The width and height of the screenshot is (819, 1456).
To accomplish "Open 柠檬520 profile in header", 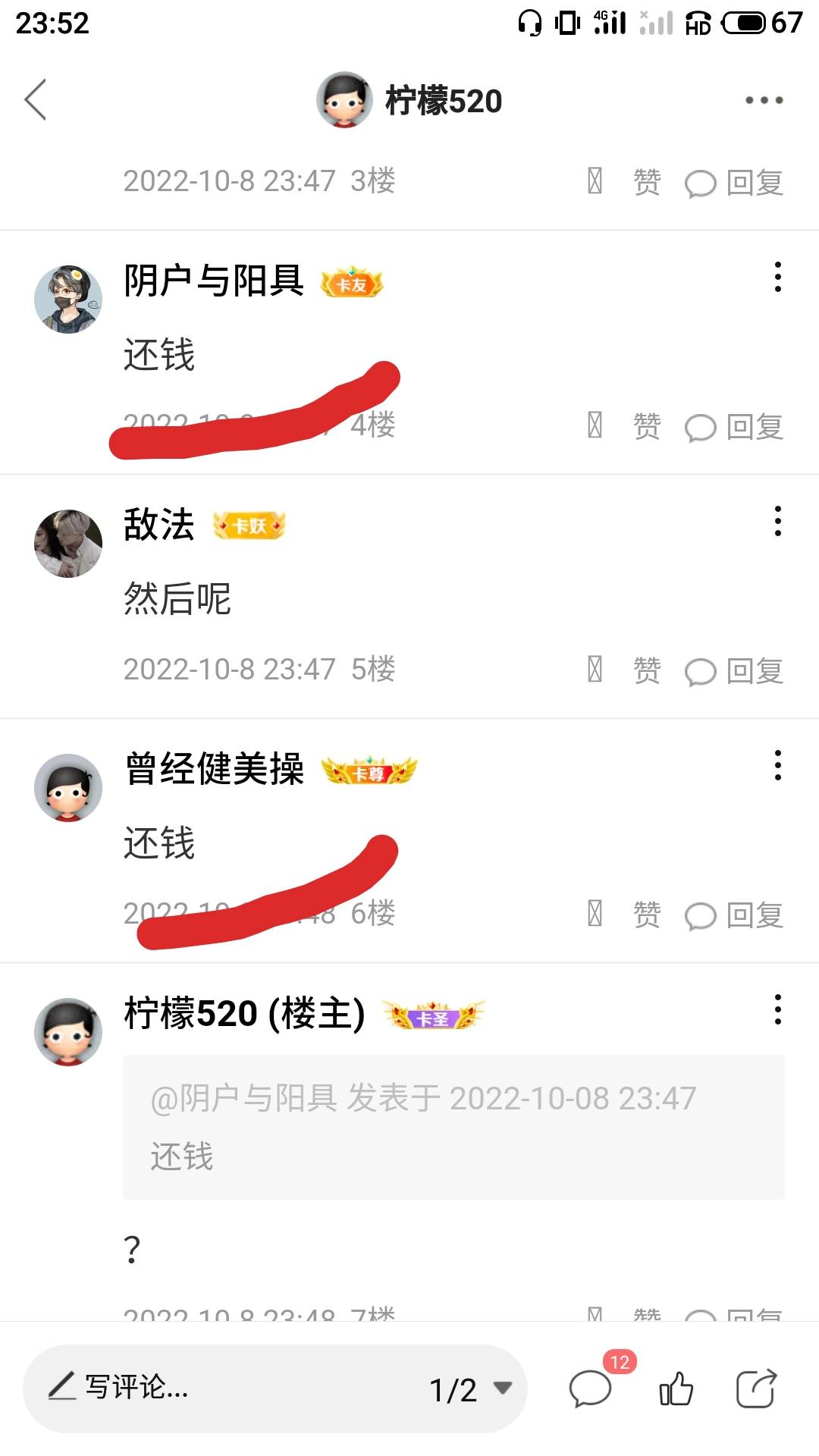I will [409, 100].
